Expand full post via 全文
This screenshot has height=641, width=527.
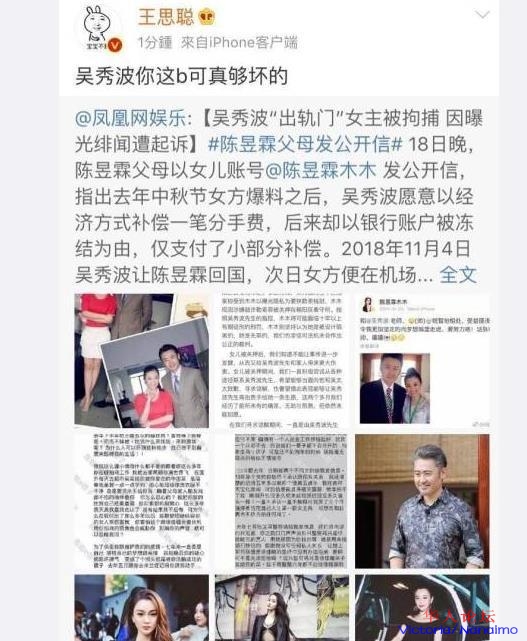coord(458,274)
